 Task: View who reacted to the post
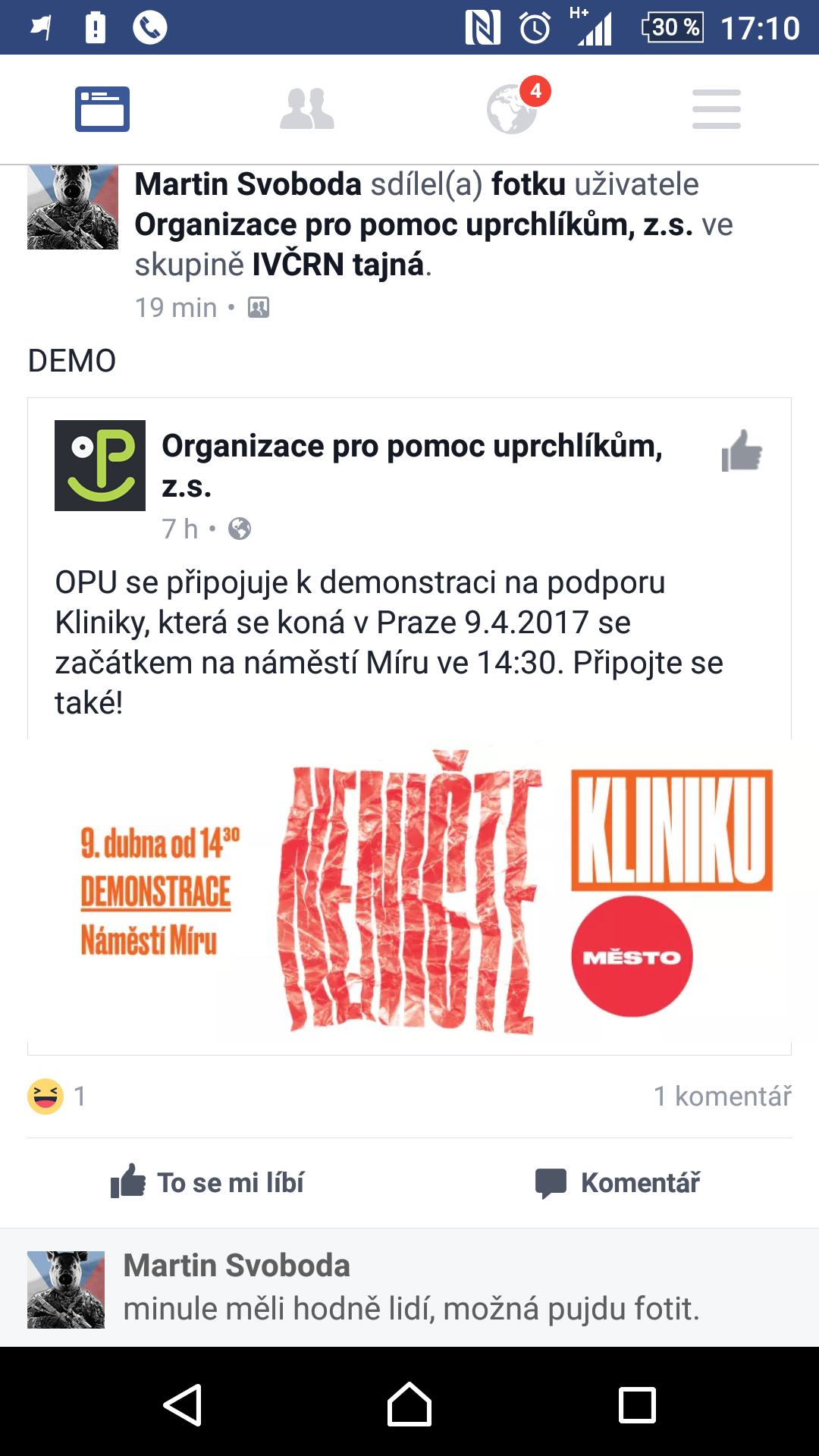58,1096
